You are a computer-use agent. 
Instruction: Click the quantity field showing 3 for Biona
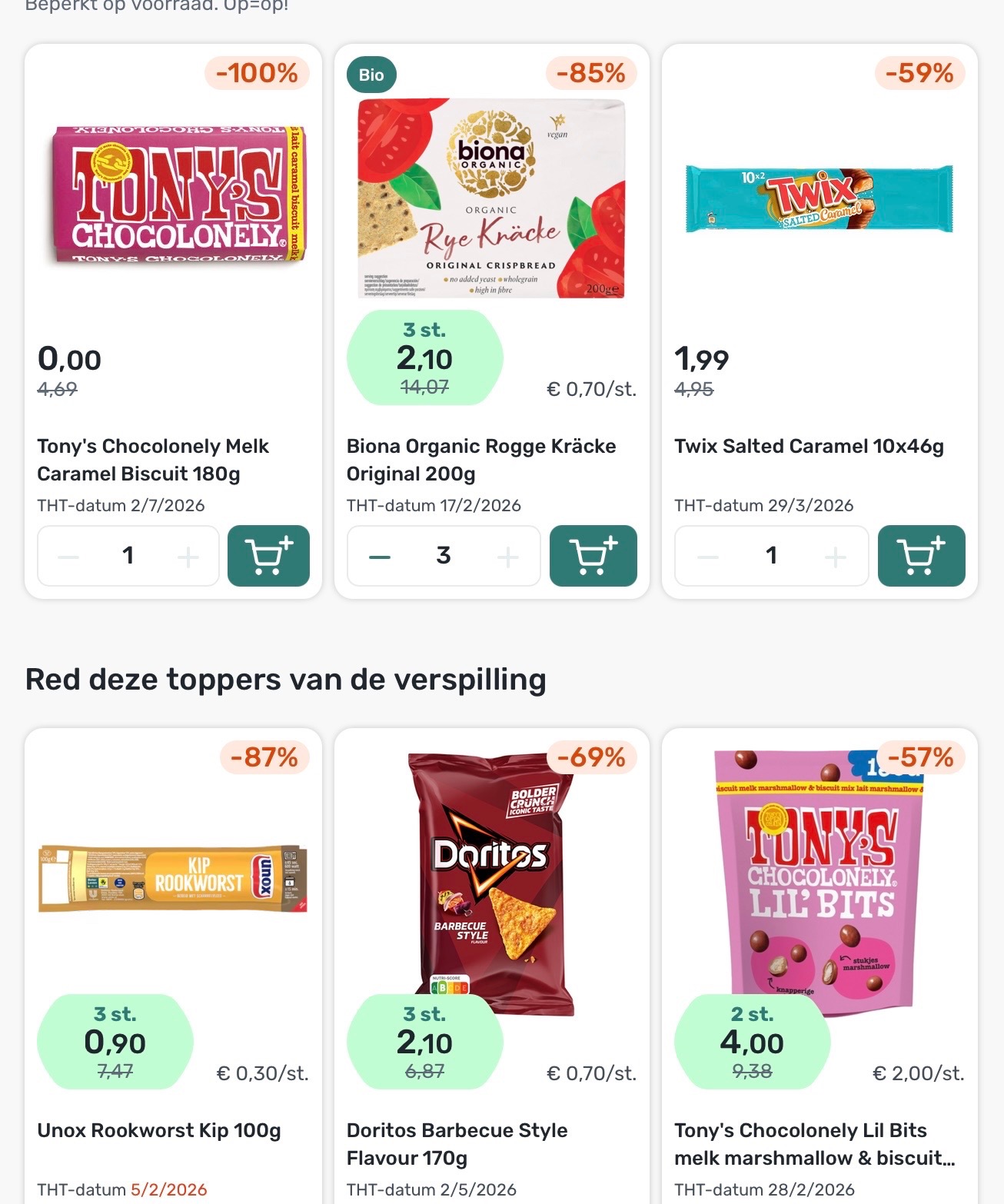[x=443, y=556]
